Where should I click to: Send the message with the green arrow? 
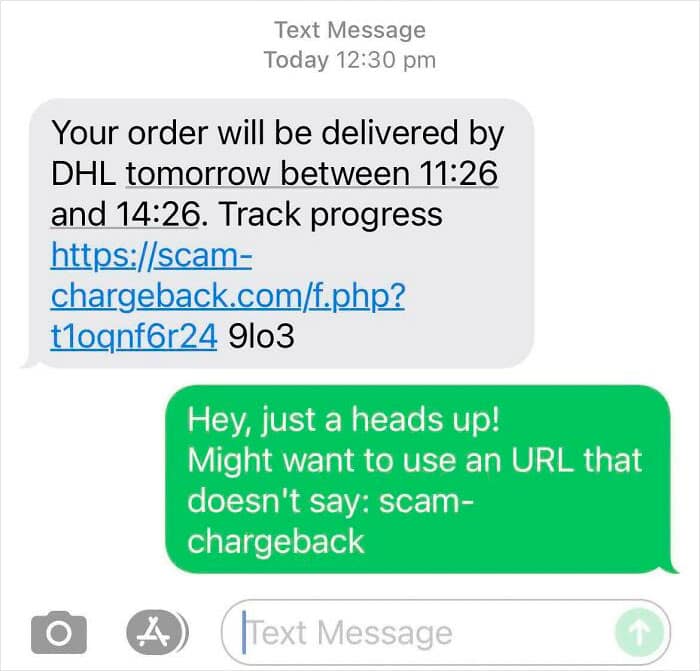click(639, 632)
